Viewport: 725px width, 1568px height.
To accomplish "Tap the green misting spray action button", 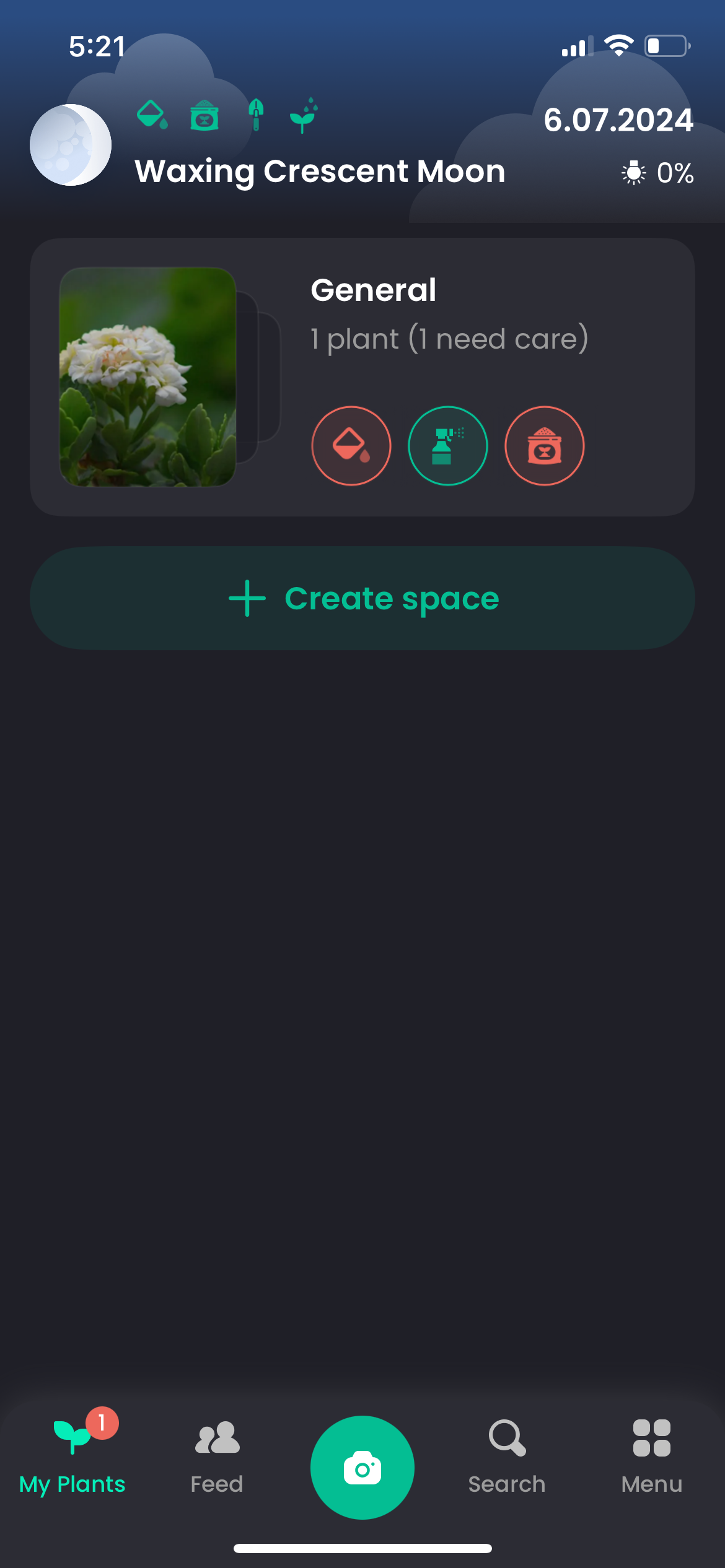I will (x=447, y=446).
